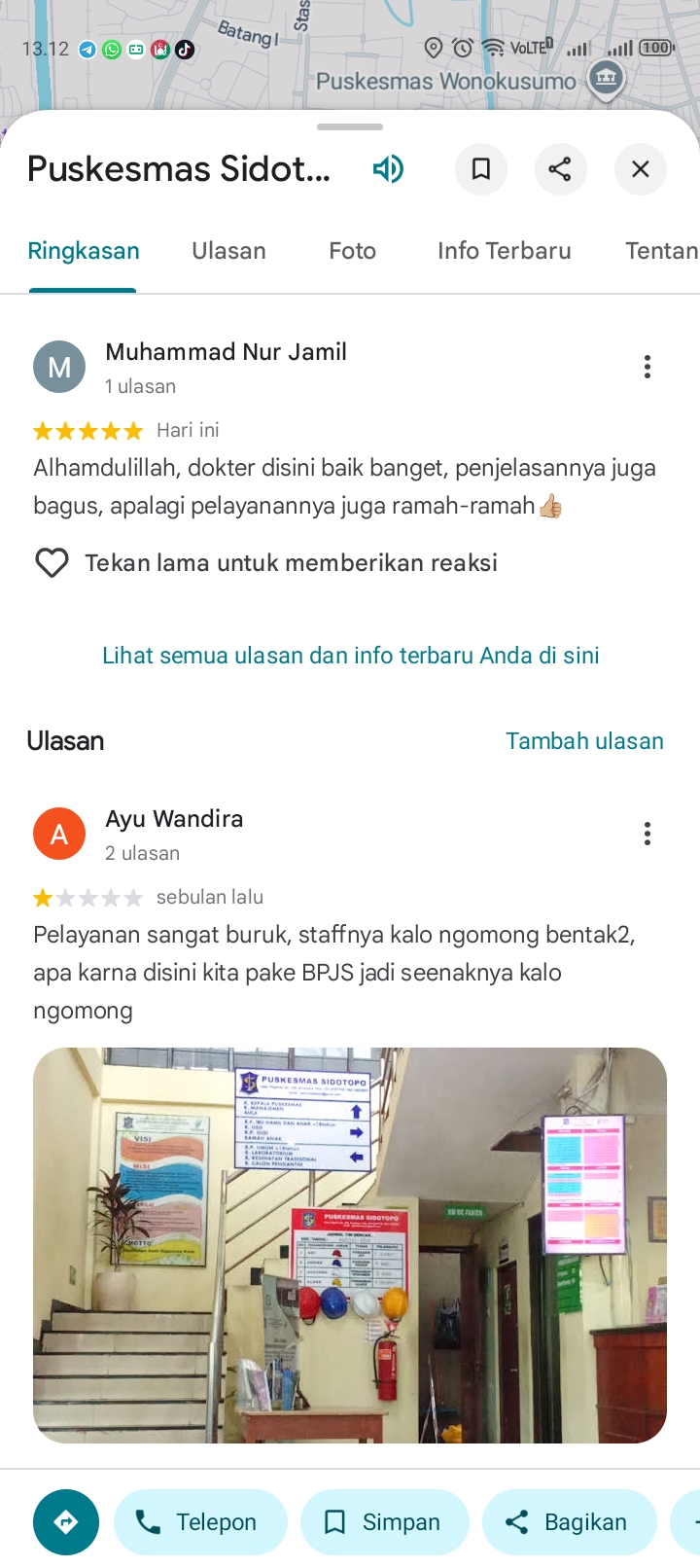Viewport: 700px width, 1568px height.
Task: Play the place name pronunciation audio
Action: 388,169
